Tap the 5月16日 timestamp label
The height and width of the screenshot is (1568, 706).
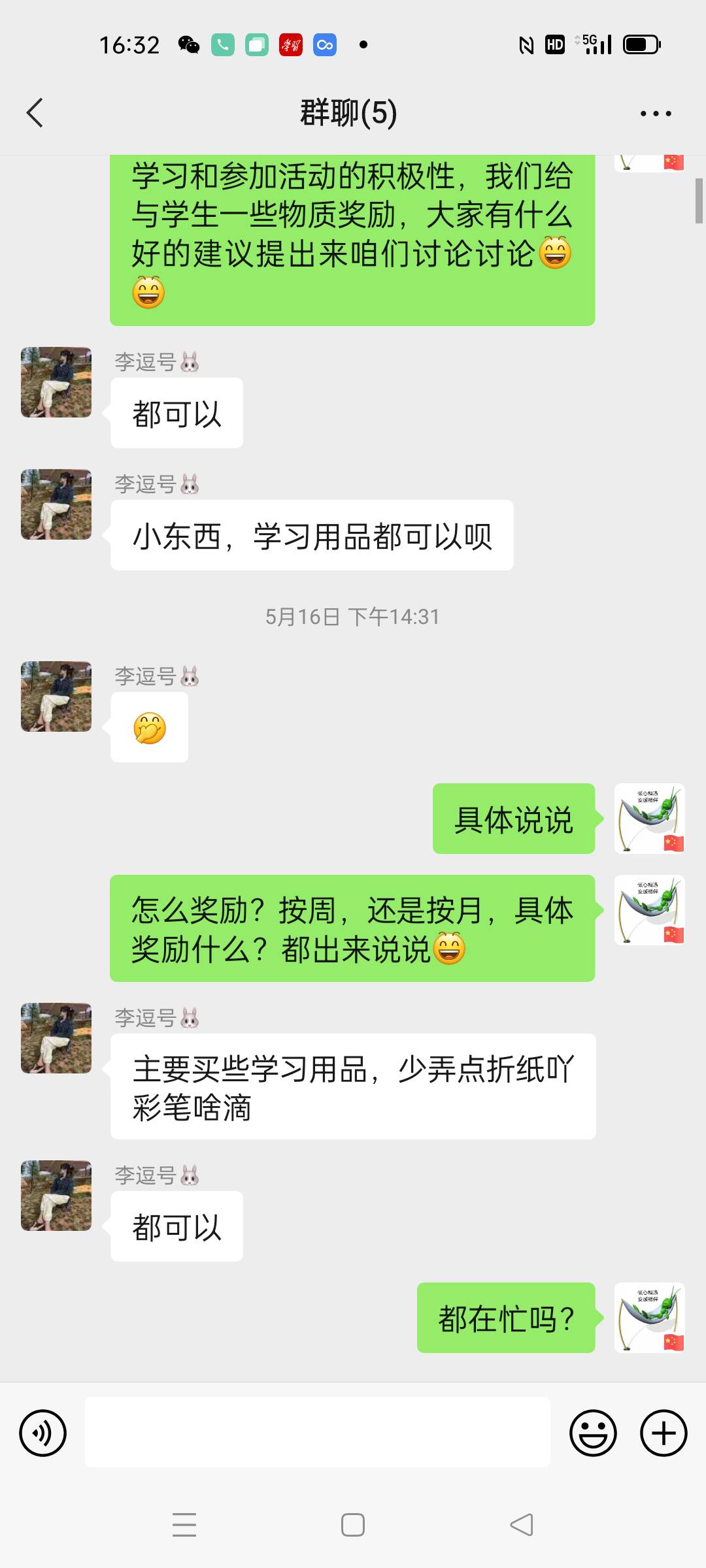click(x=352, y=615)
